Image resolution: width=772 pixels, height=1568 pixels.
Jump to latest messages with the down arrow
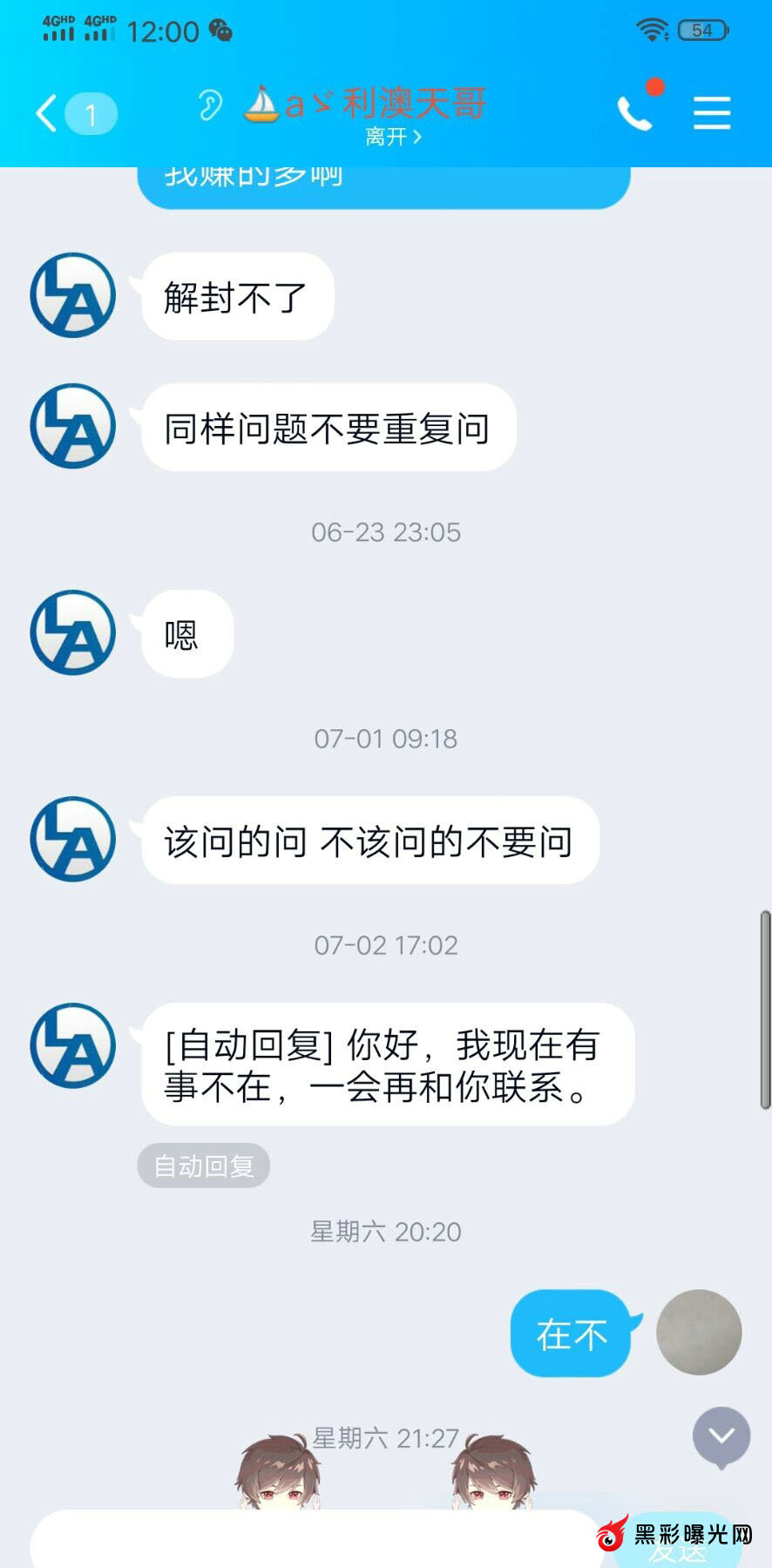coord(721,1436)
